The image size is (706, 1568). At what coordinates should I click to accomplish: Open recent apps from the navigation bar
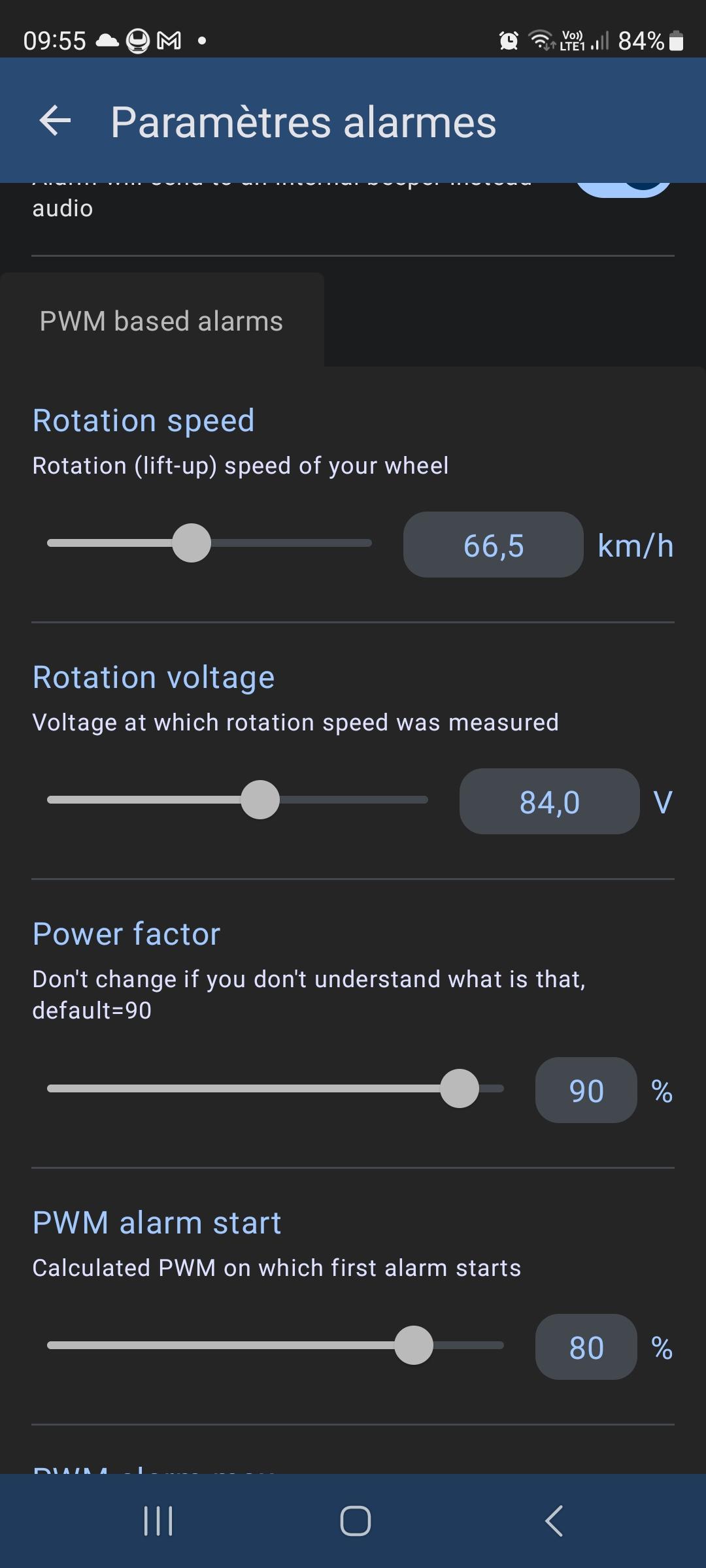pyautogui.click(x=158, y=1521)
